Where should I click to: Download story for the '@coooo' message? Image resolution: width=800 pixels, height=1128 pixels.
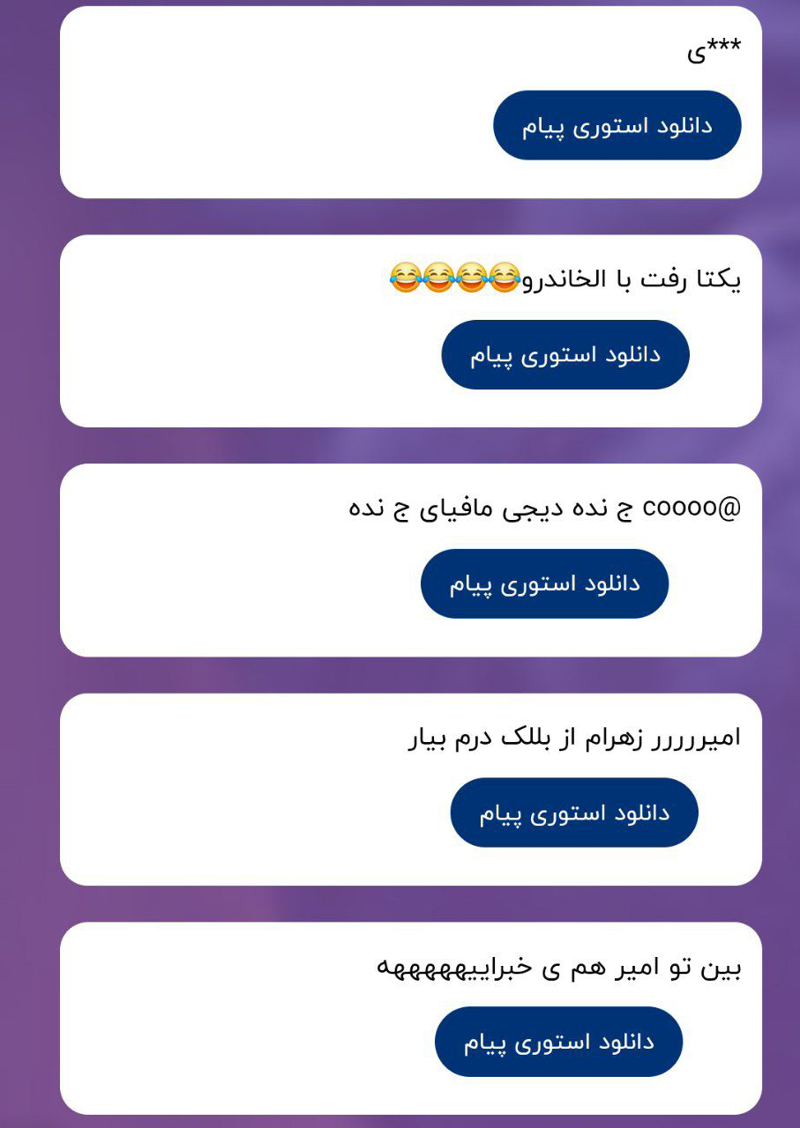tap(544, 584)
